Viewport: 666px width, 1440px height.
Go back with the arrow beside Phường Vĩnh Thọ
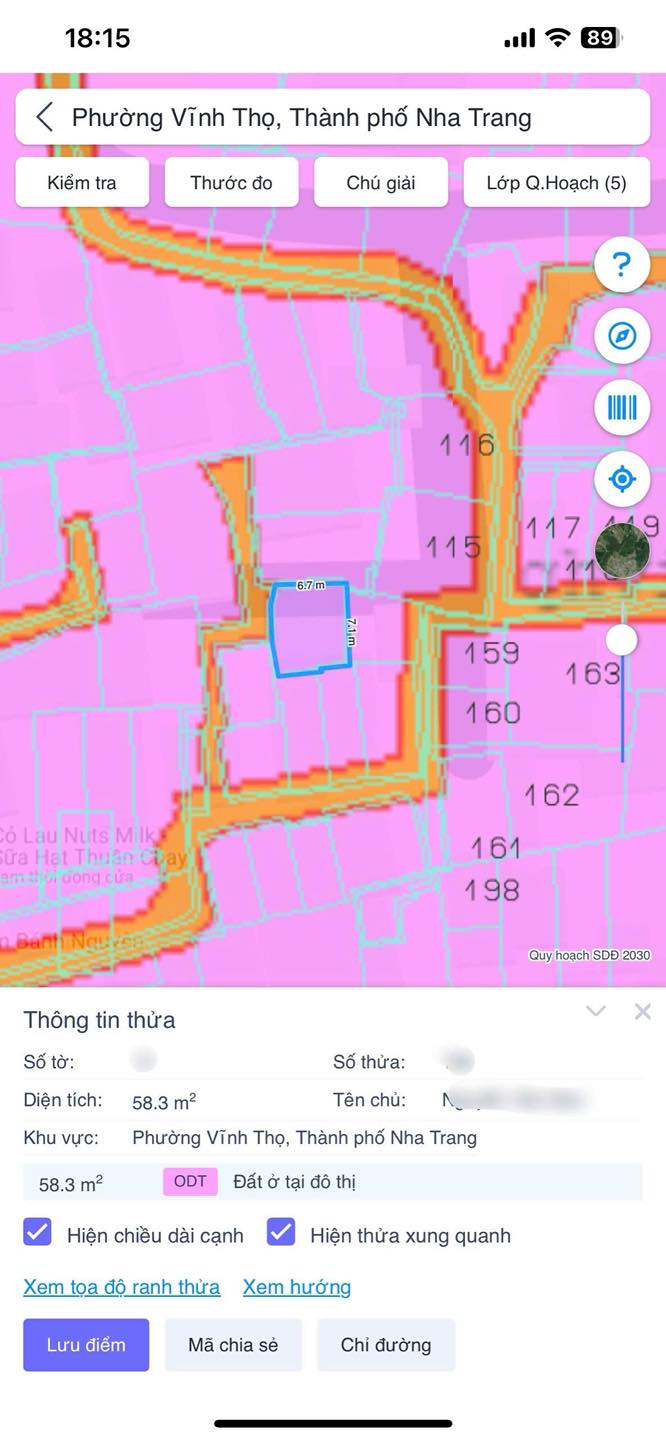click(44, 117)
